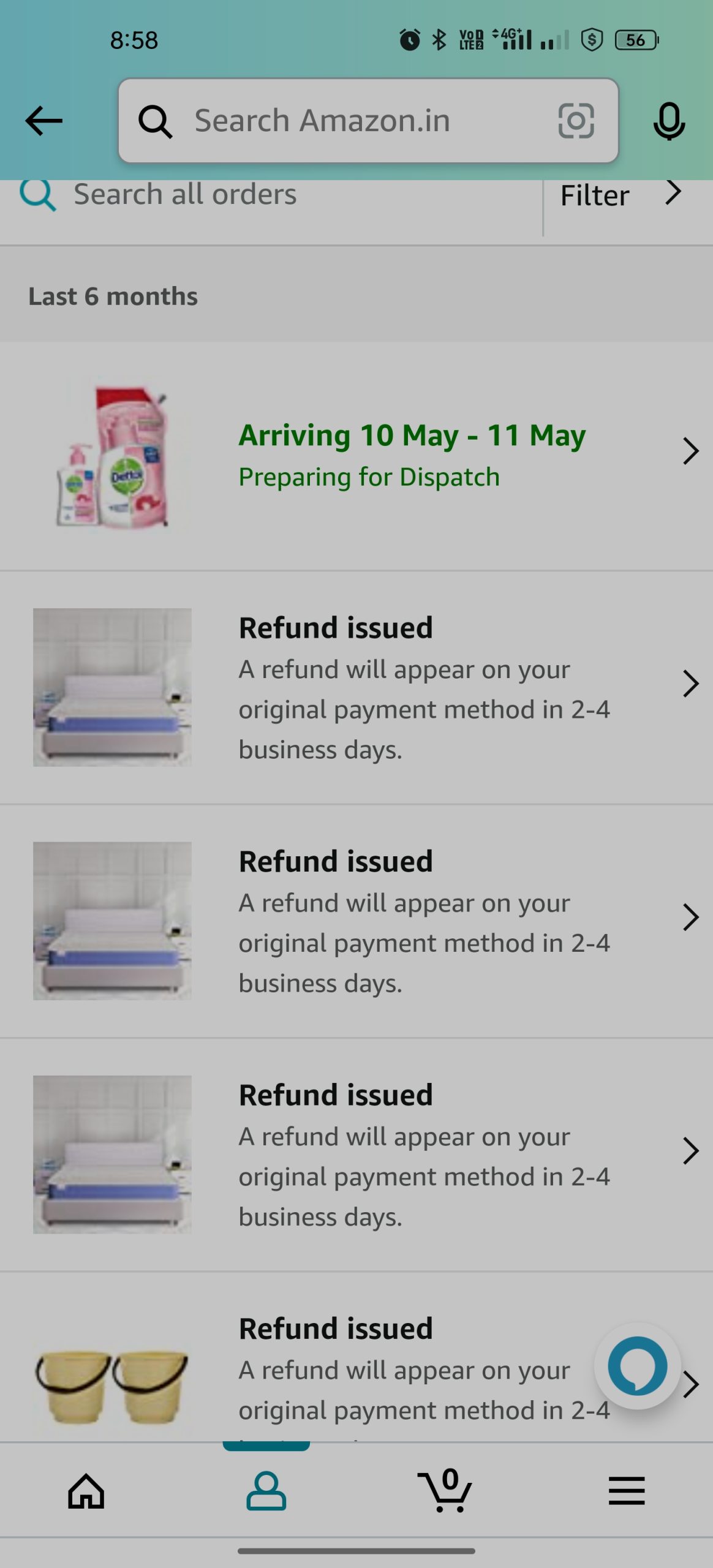
Task: Open the hamburger menu tab
Action: coord(626,1491)
